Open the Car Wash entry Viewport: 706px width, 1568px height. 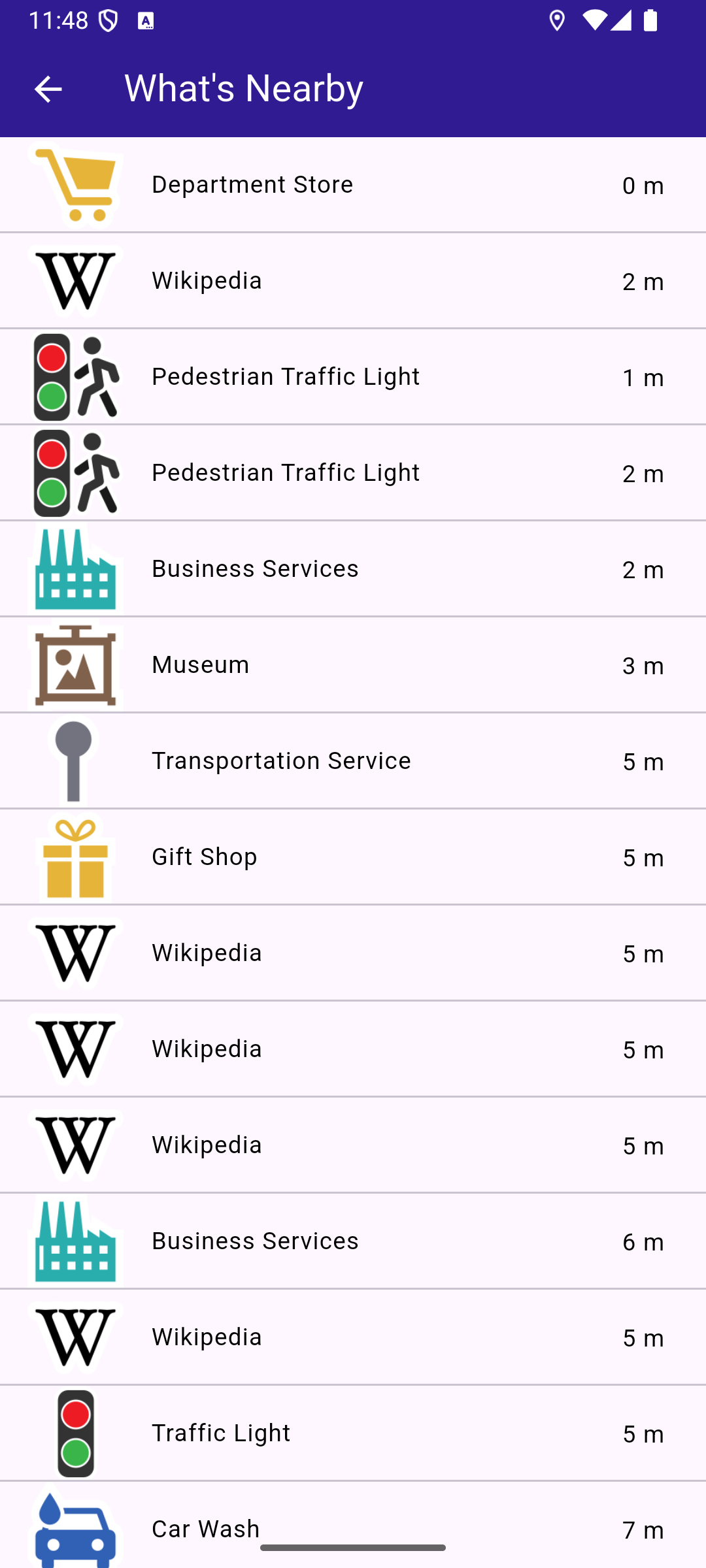coord(353,1525)
